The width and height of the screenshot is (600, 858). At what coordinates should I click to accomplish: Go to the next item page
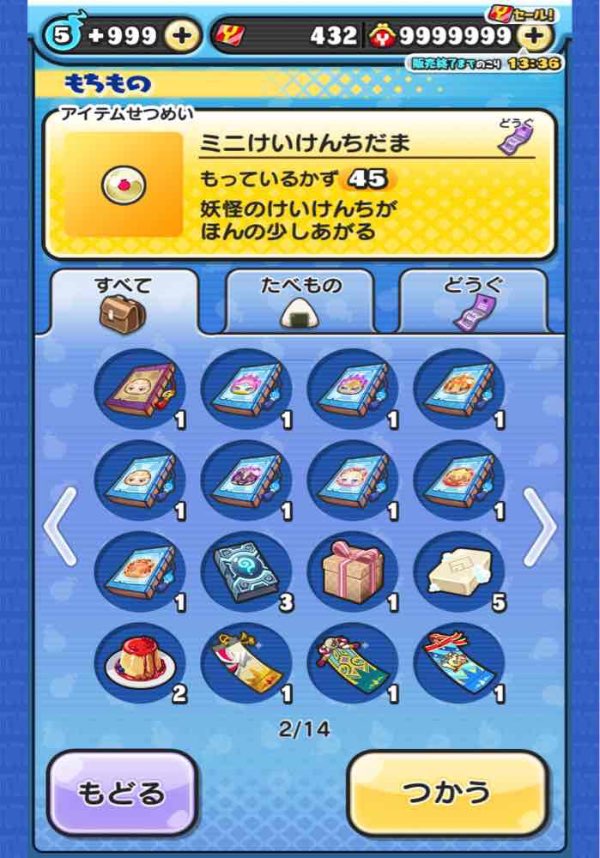coord(539,527)
